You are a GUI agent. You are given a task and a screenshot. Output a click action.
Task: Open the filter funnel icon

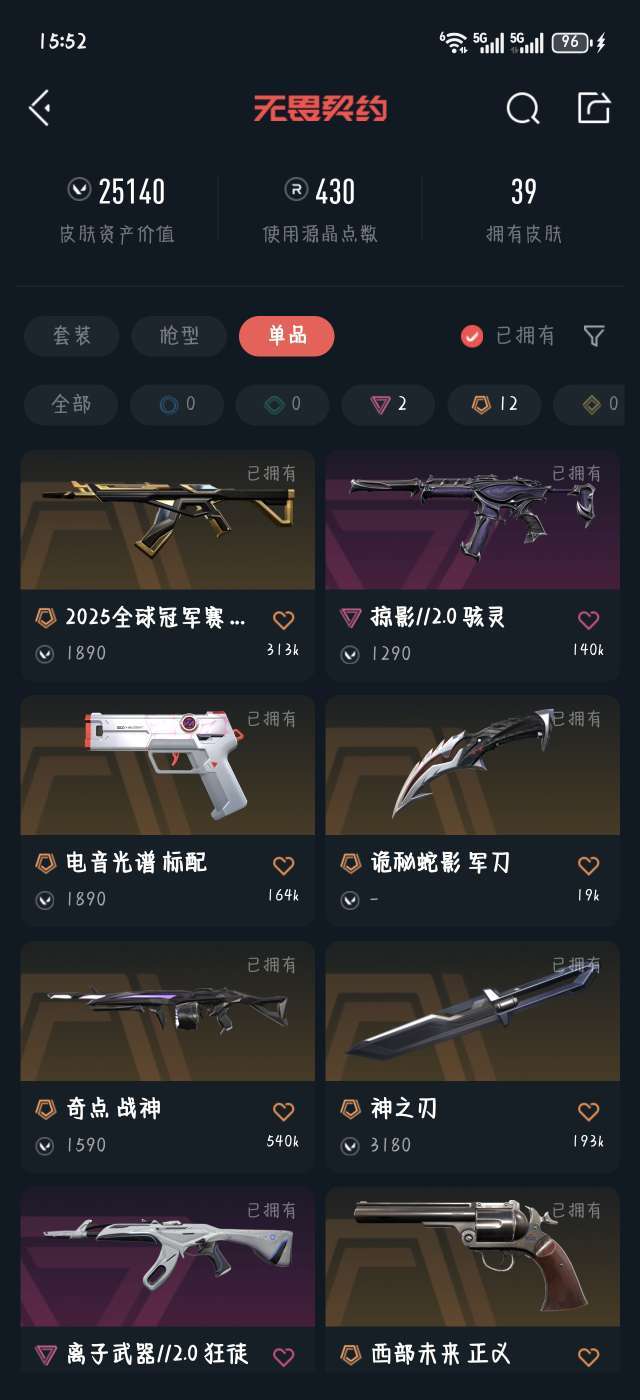[594, 336]
